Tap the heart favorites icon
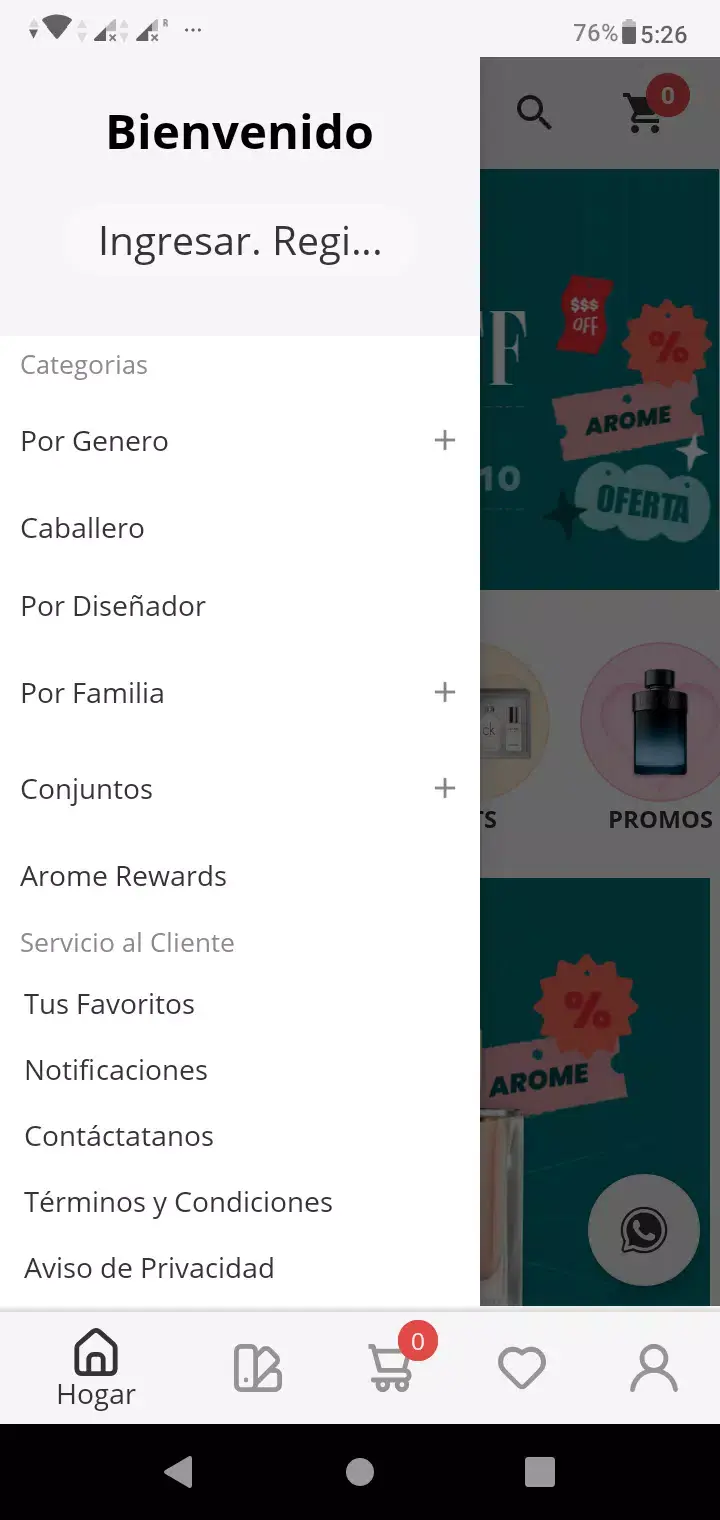This screenshot has width=720, height=1520. click(x=521, y=1367)
